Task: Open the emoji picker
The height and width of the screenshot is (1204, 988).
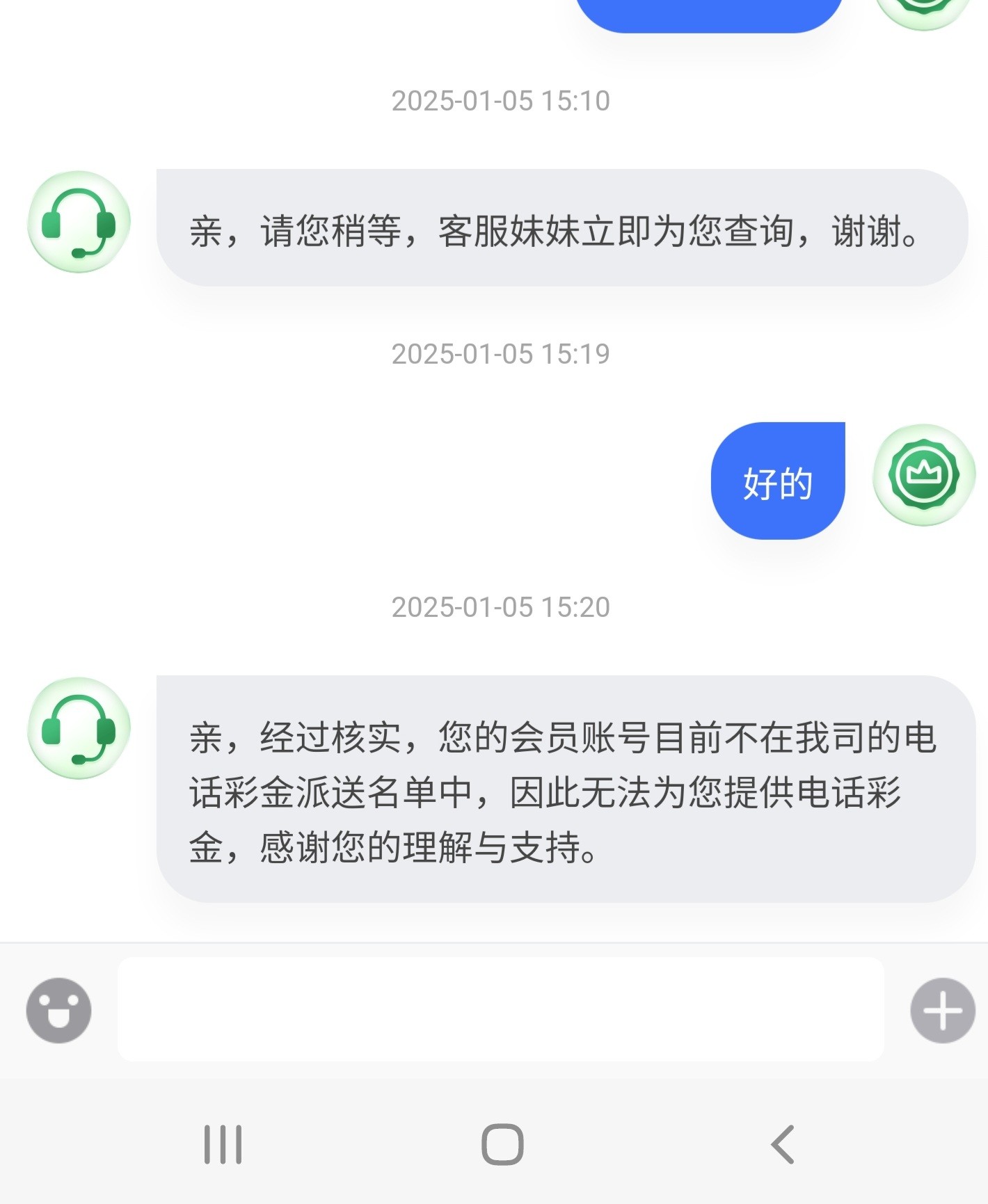Action: pyautogui.click(x=59, y=1010)
